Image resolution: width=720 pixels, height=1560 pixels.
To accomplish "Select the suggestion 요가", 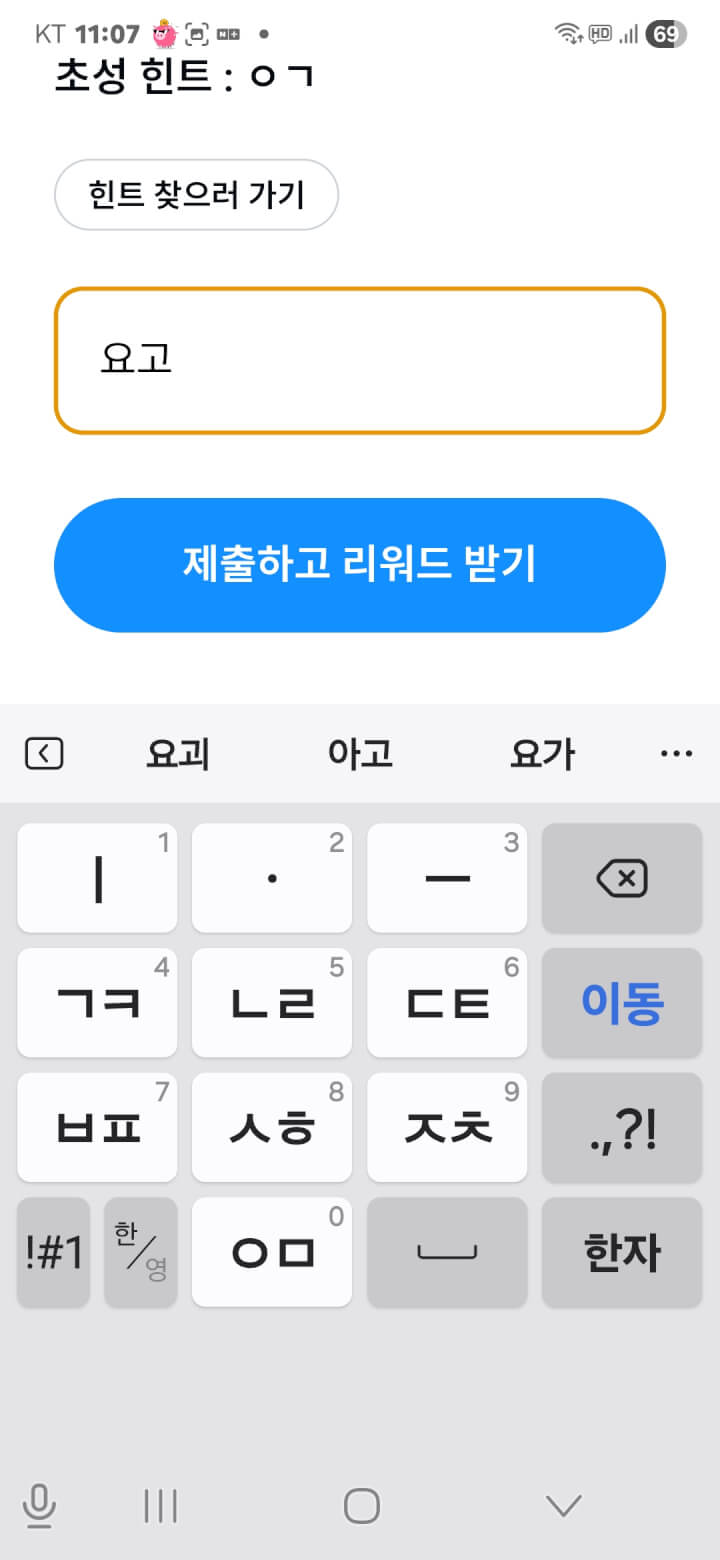I will (542, 754).
